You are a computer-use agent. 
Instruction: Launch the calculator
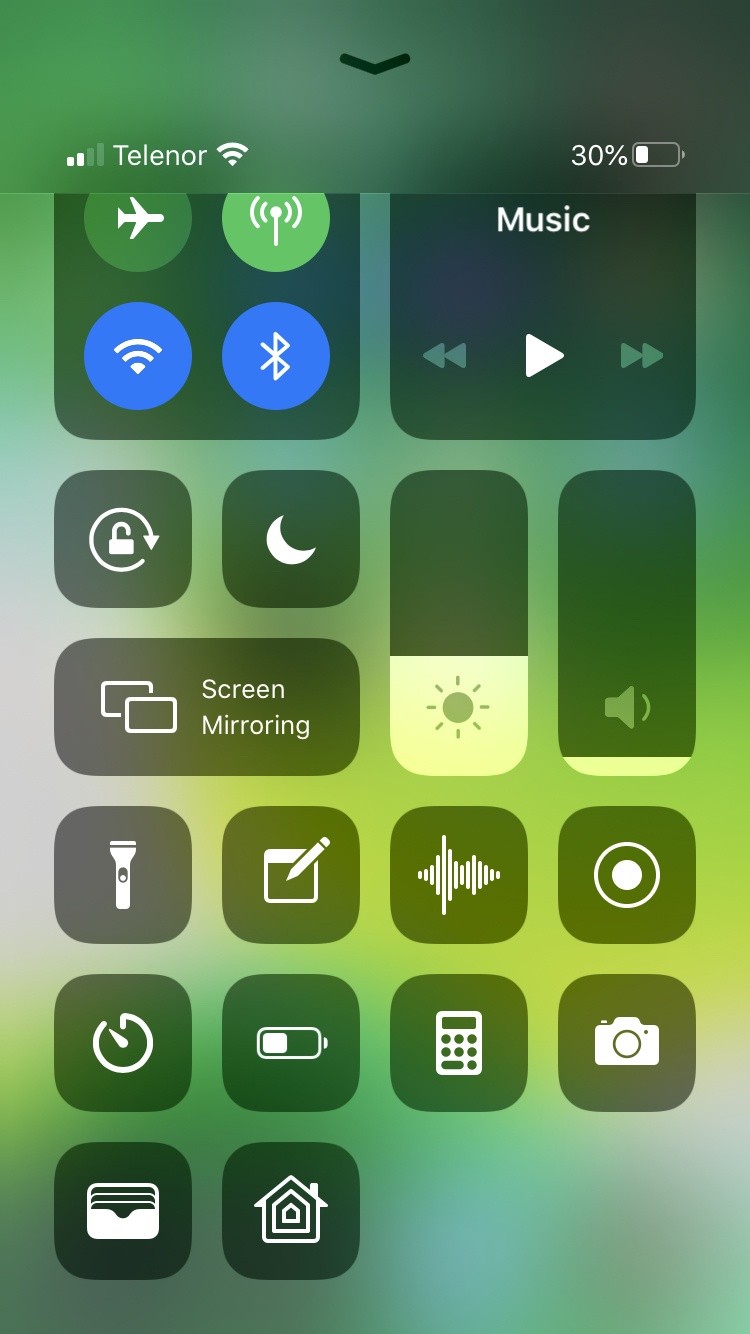coord(459,1043)
